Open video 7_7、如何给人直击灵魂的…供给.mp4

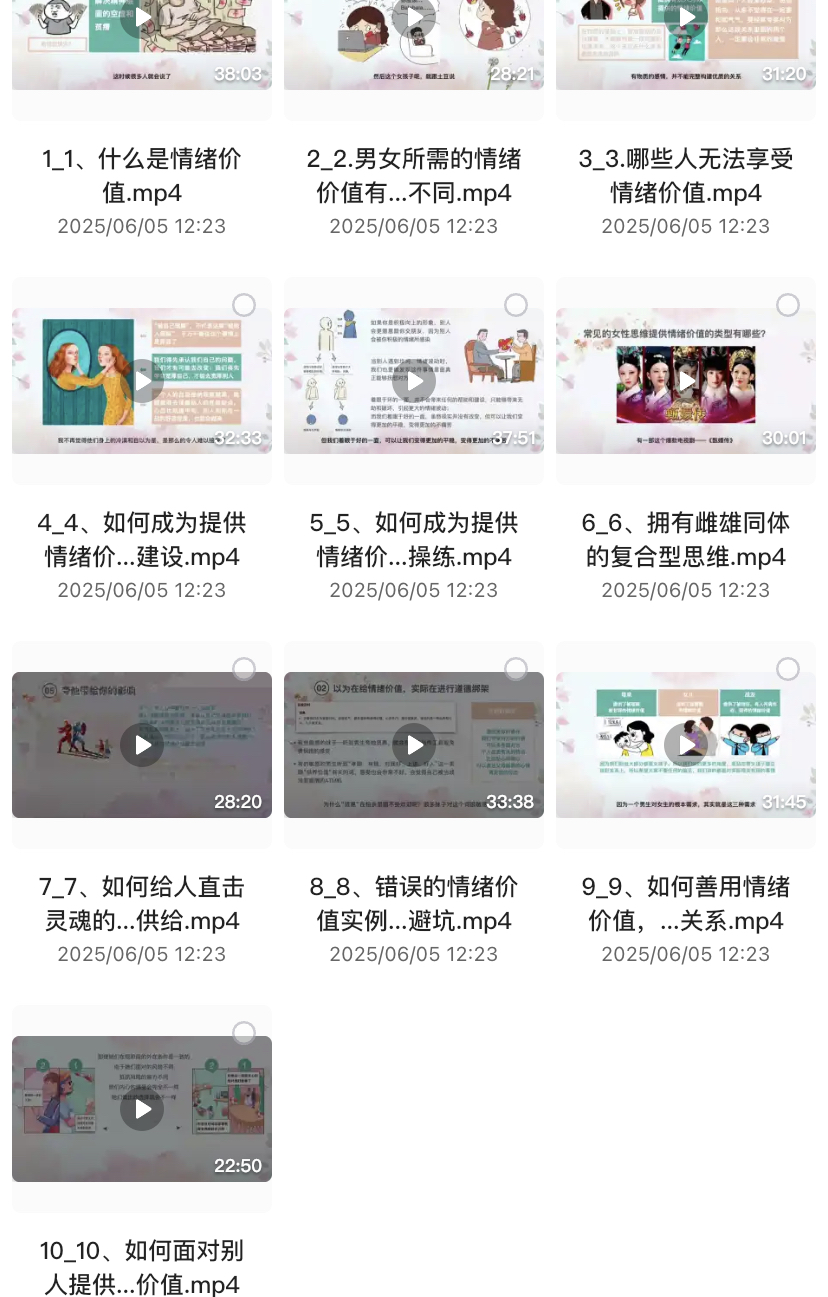(x=142, y=745)
